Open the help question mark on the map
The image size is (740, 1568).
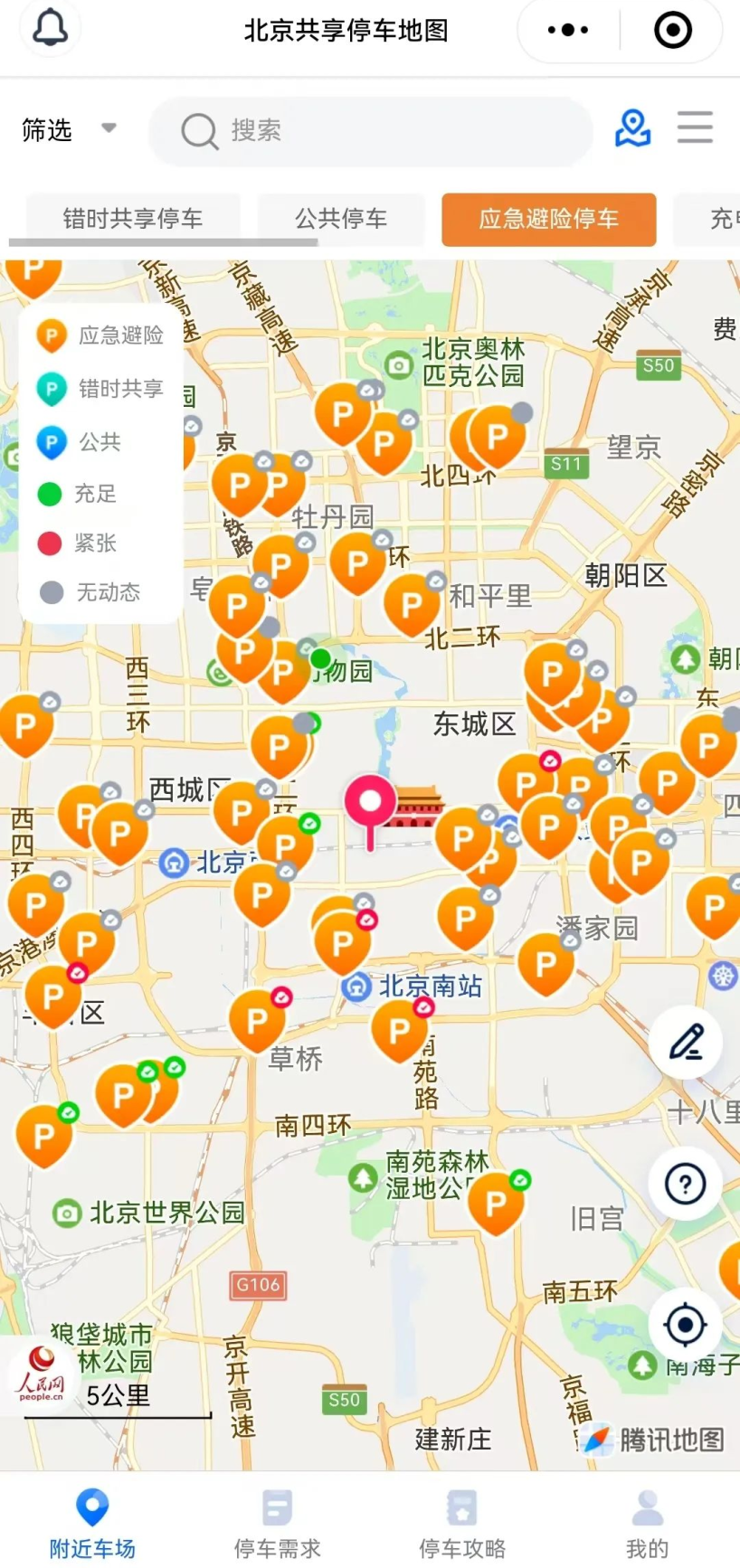(685, 1185)
